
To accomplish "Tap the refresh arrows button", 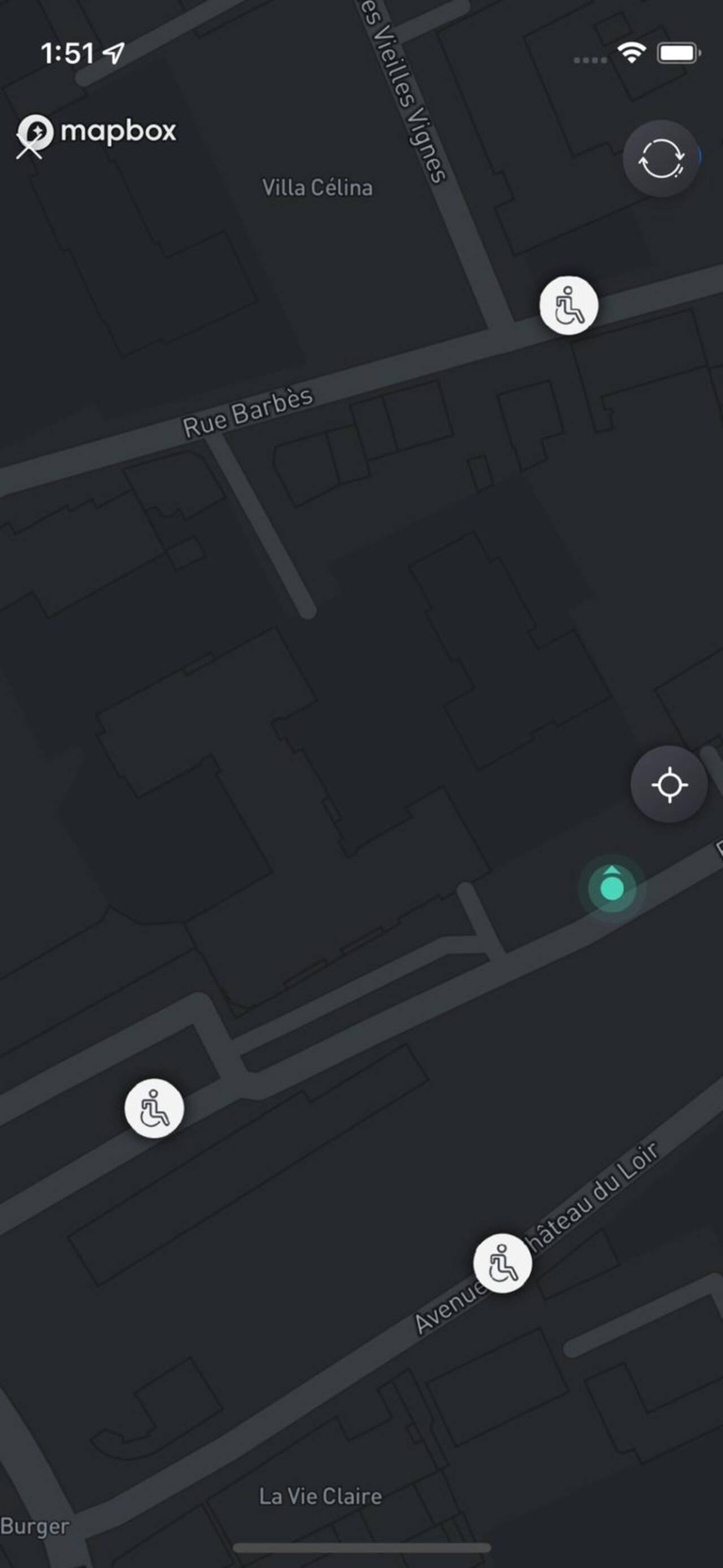I will pyautogui.click(x=660, y=158).
